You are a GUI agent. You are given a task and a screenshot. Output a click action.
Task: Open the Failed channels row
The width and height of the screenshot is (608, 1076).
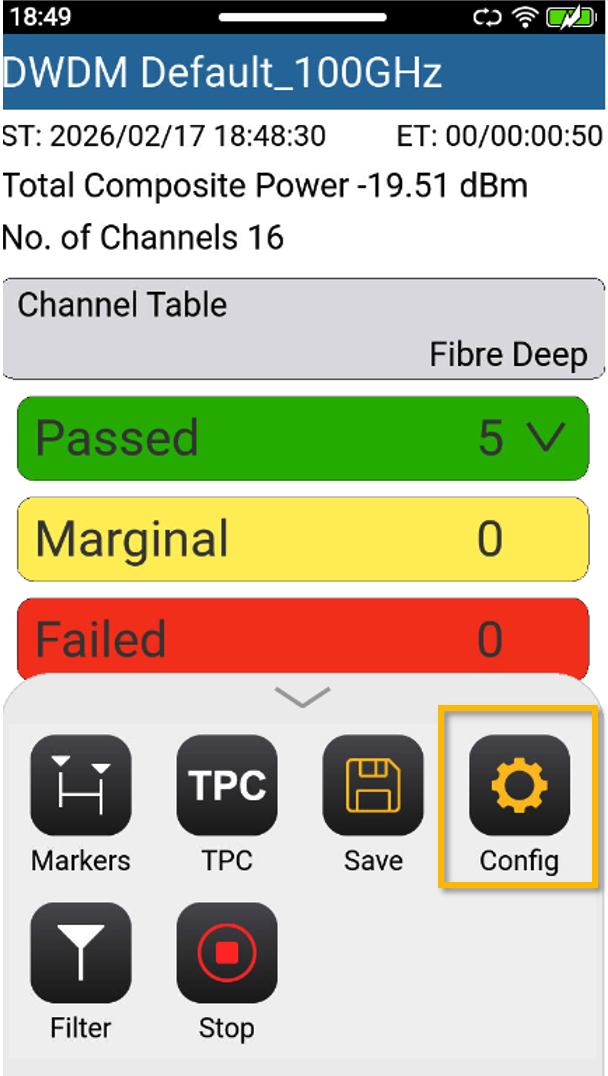tap(303, 636)
